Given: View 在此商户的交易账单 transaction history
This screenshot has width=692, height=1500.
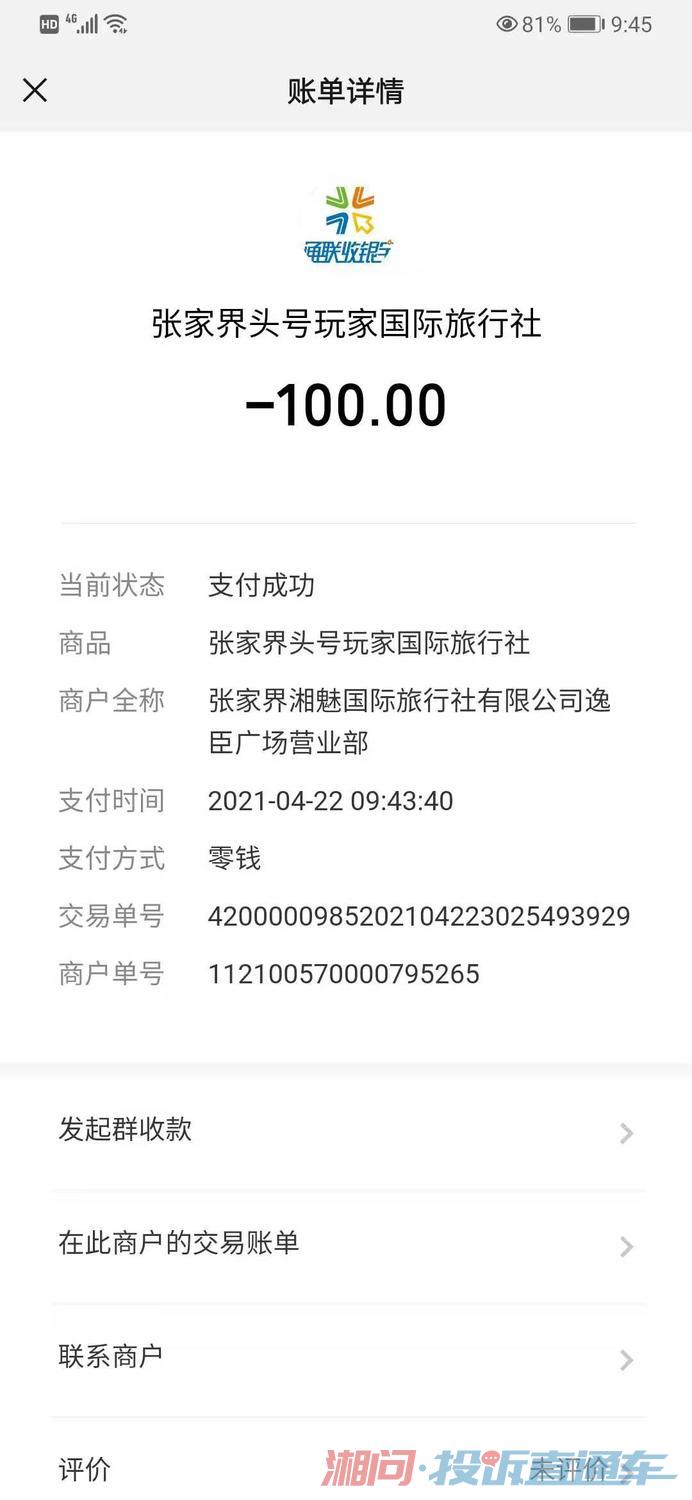Looking at the screenshot, I should tap(346, 1245).
